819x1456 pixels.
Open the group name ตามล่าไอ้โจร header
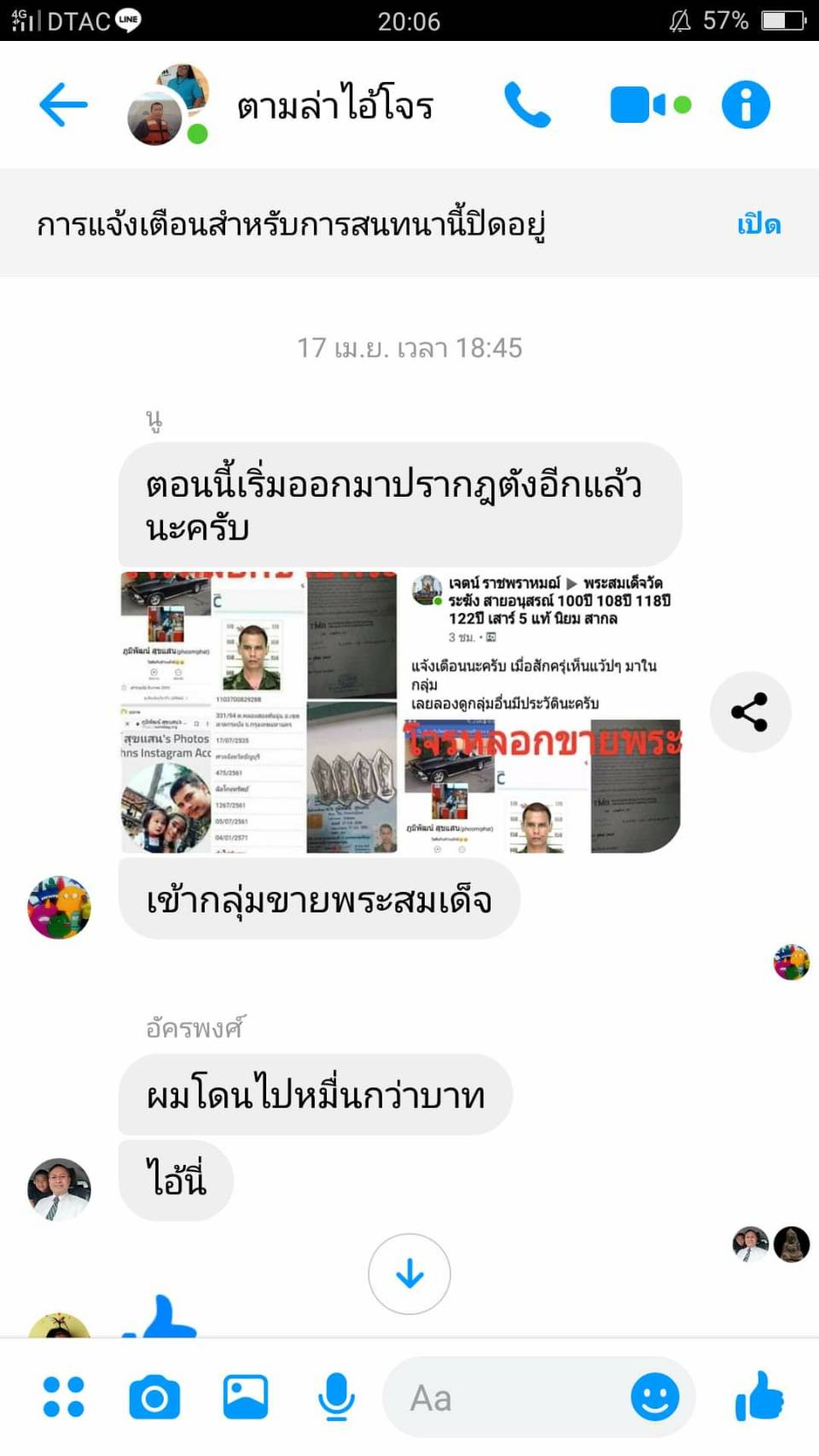pyautogui.click(x=334, y=106)
